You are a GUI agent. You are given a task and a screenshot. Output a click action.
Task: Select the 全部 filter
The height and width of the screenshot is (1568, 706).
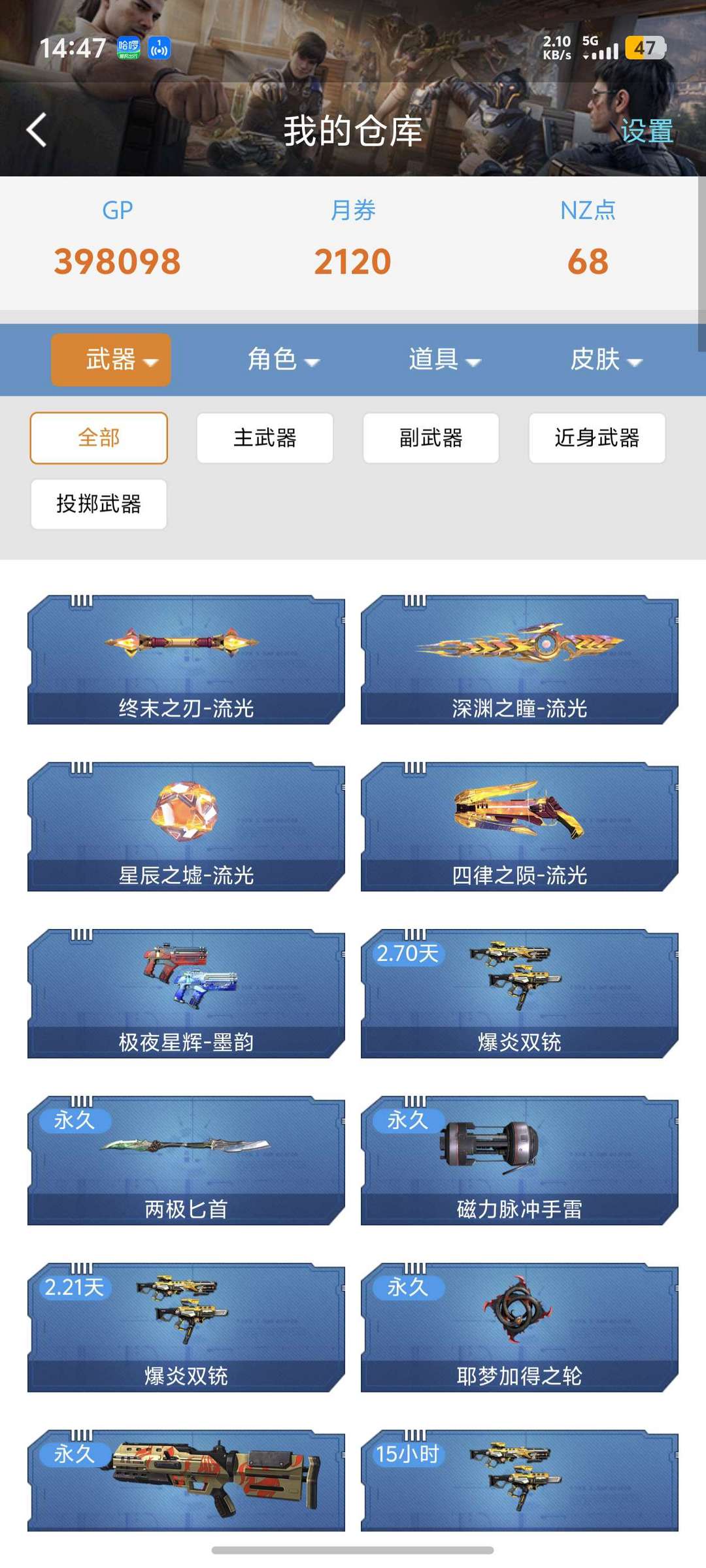tap(99, 438)
